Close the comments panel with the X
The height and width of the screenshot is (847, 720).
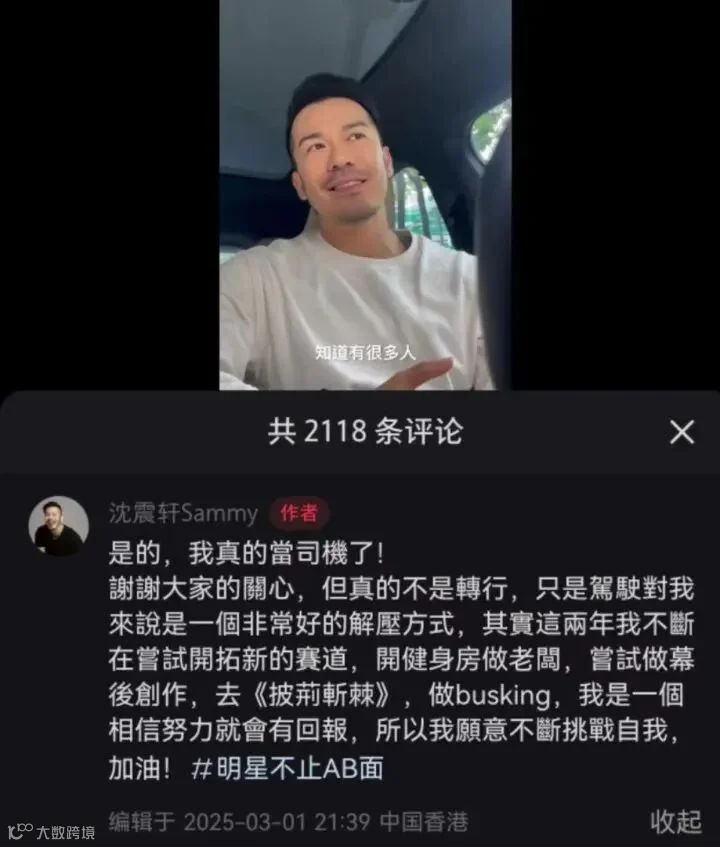pyautogui.click(x=682, y=432)
